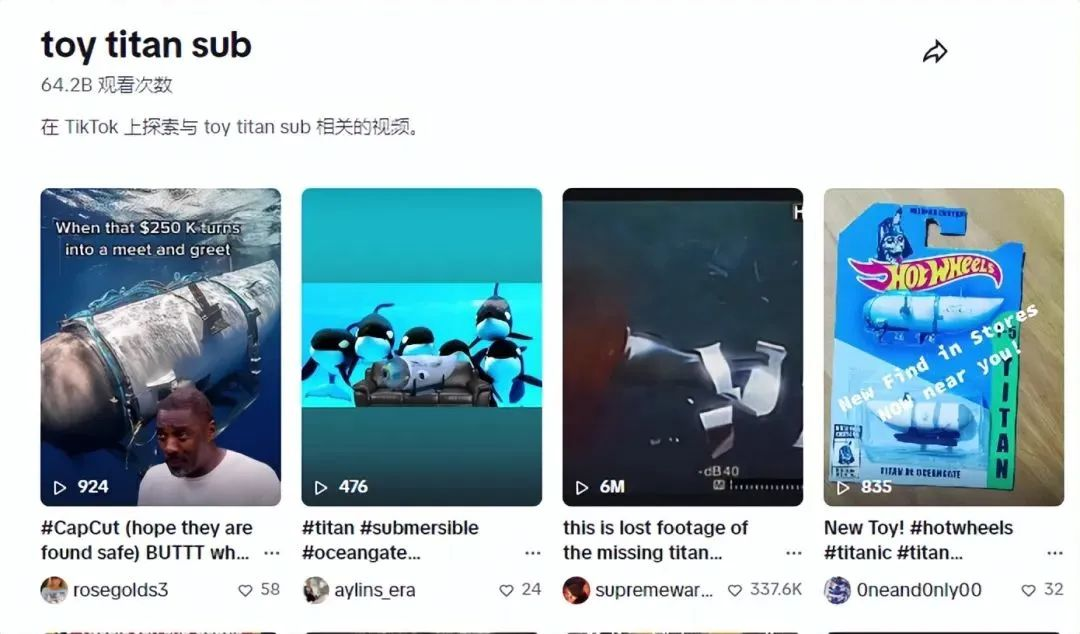
Task: Open more options for the lost footage video
Action: pos(794,553)
